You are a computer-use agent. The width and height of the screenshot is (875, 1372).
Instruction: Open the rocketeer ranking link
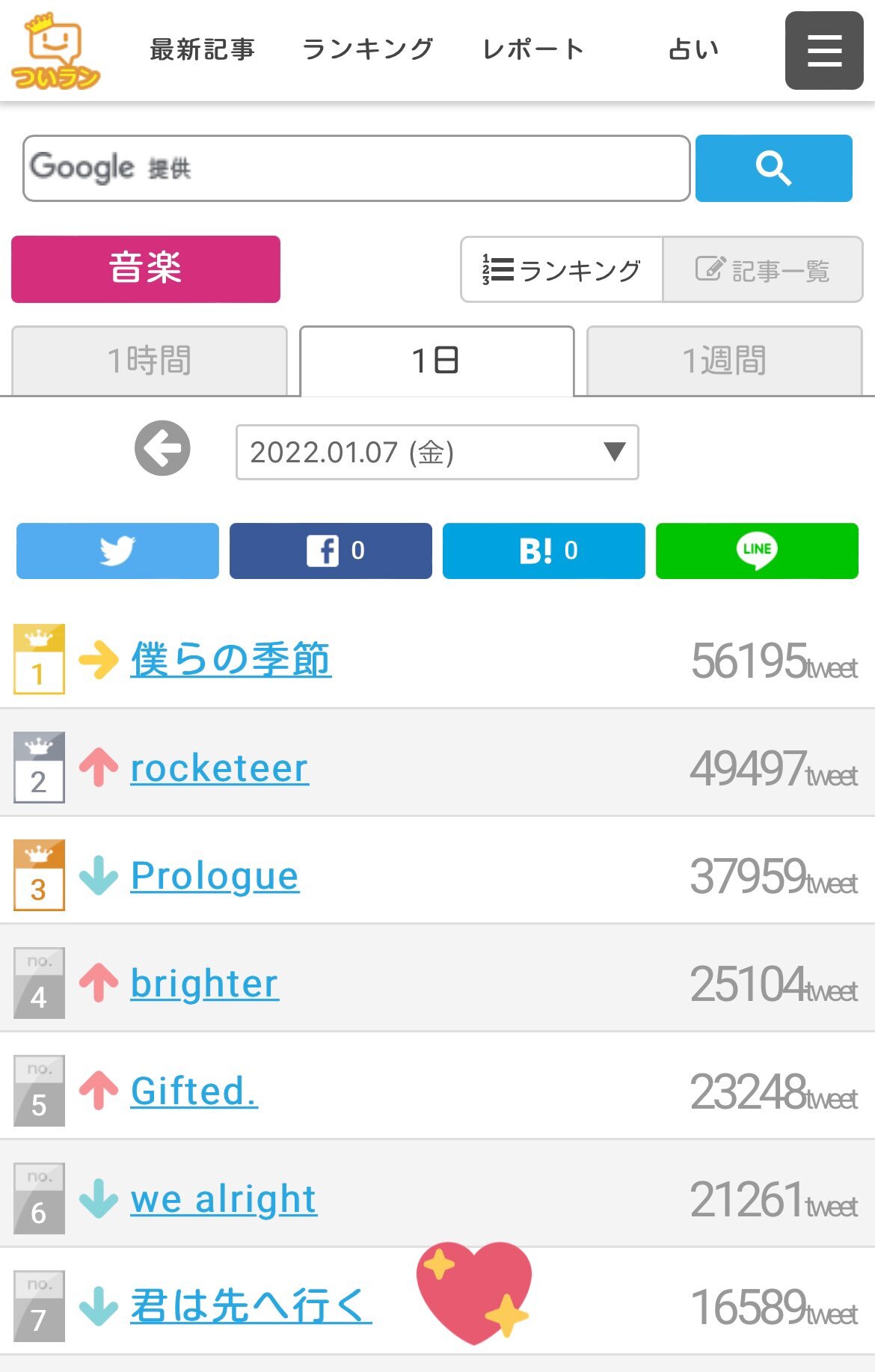point(219,768)
